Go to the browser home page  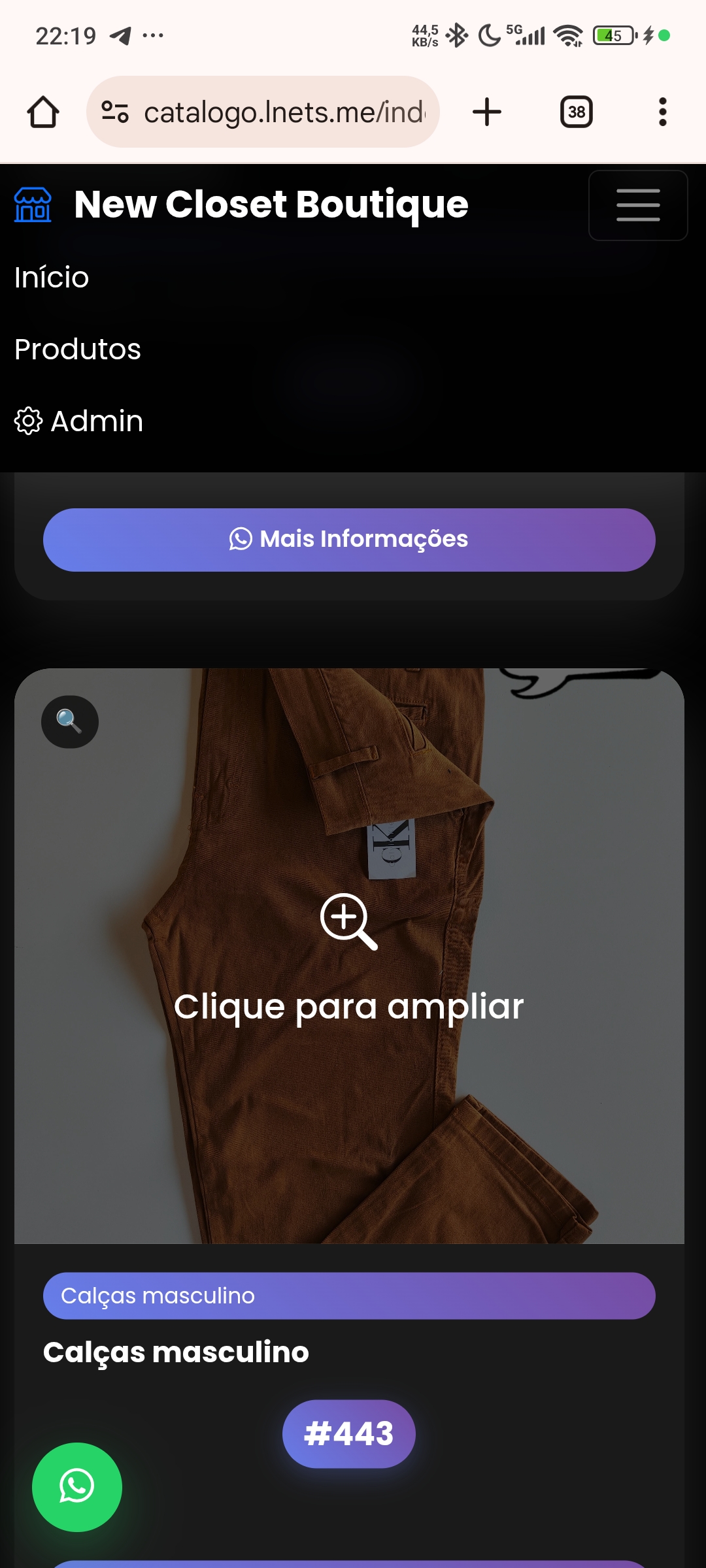[x=43, y=112]
